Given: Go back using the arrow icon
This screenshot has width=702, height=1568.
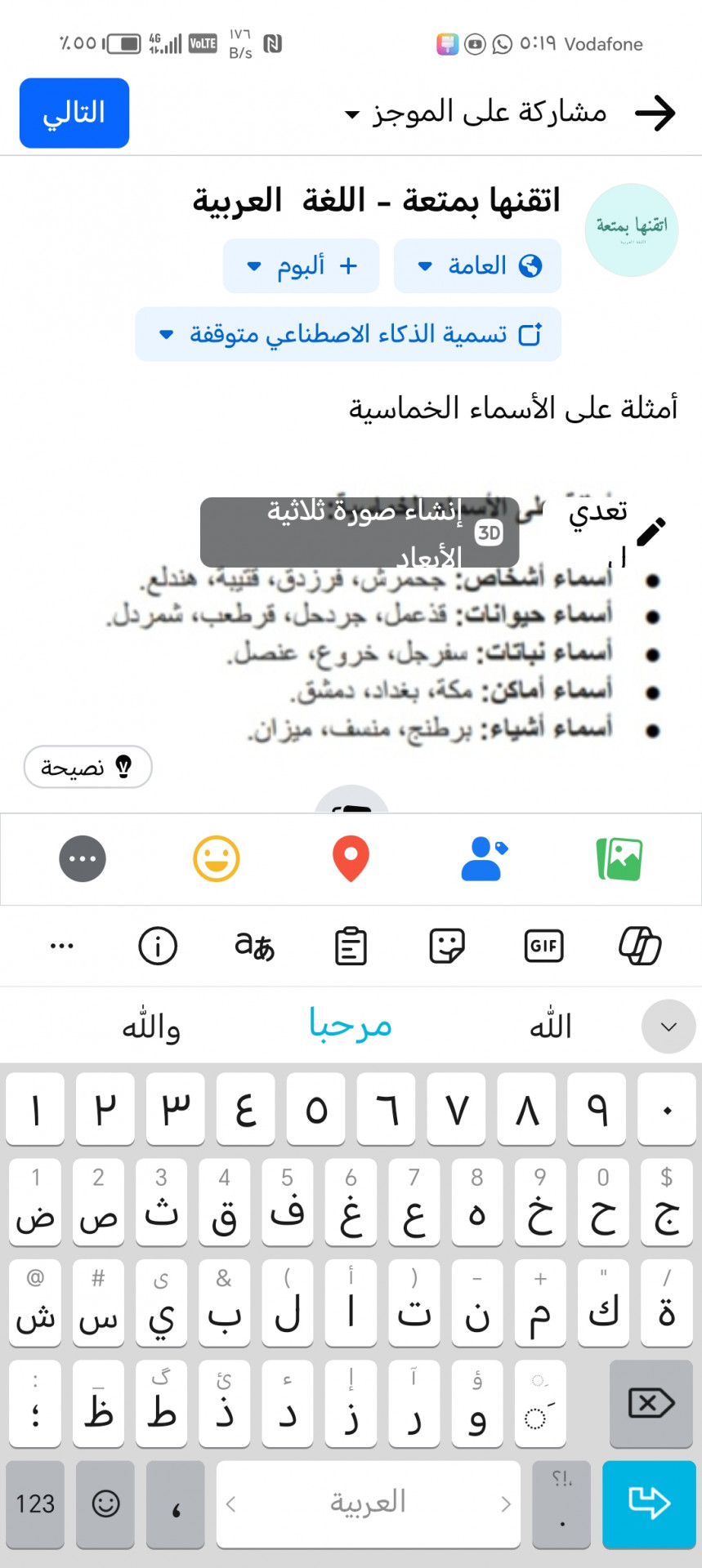Looking at the screenshot, I should (x=655, y=113).
